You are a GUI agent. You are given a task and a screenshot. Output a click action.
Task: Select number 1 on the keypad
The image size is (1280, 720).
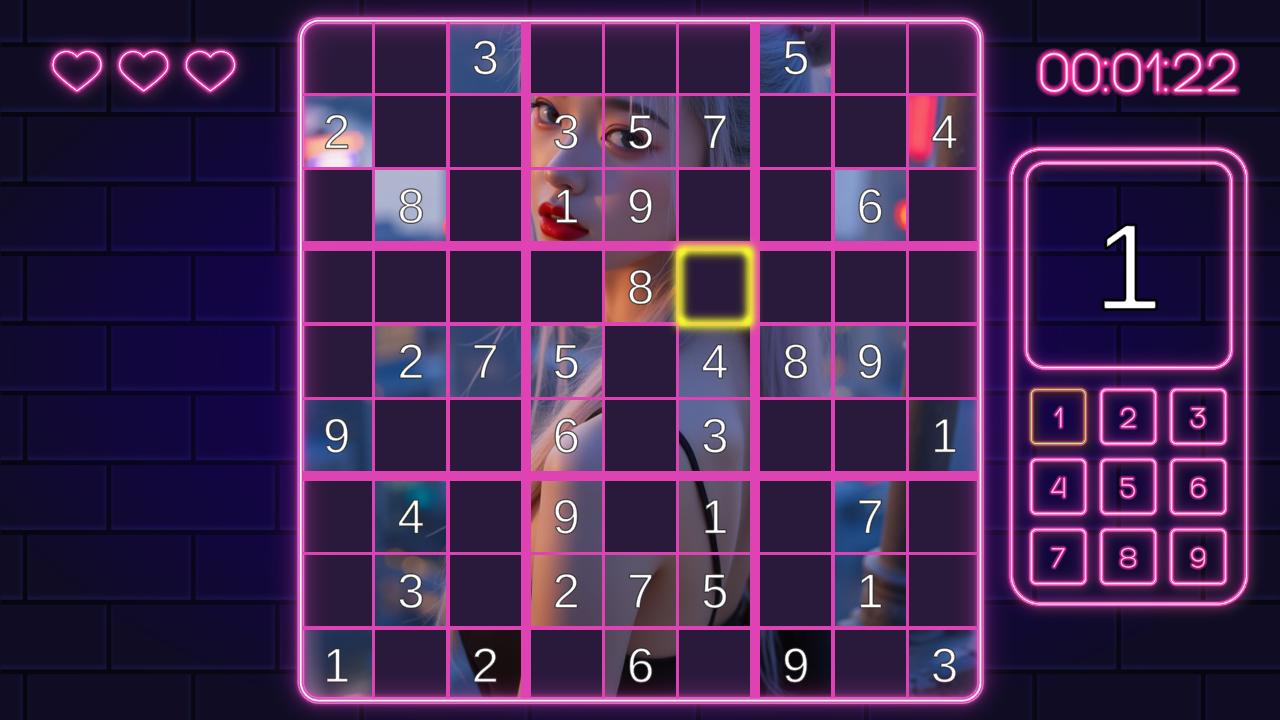[1058, 417]
